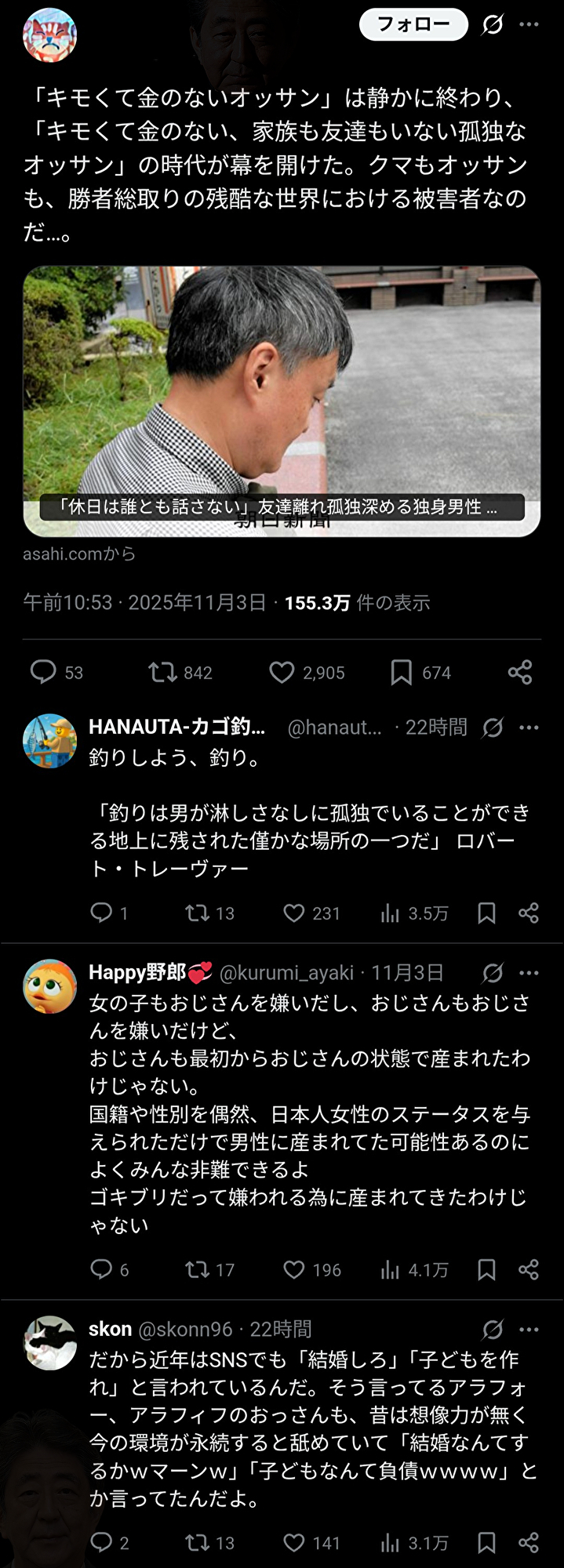Tap the フォロー button
Image resolution: width=564 pixels, height=1568 pixels.
(413, 25)
